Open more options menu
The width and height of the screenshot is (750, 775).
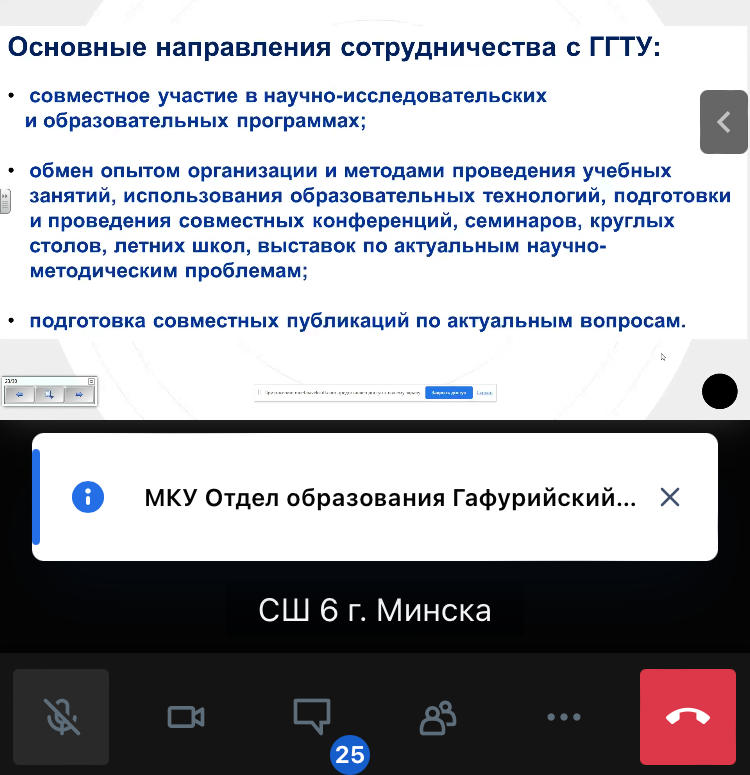pyautogui.click(x=563, y=717)
